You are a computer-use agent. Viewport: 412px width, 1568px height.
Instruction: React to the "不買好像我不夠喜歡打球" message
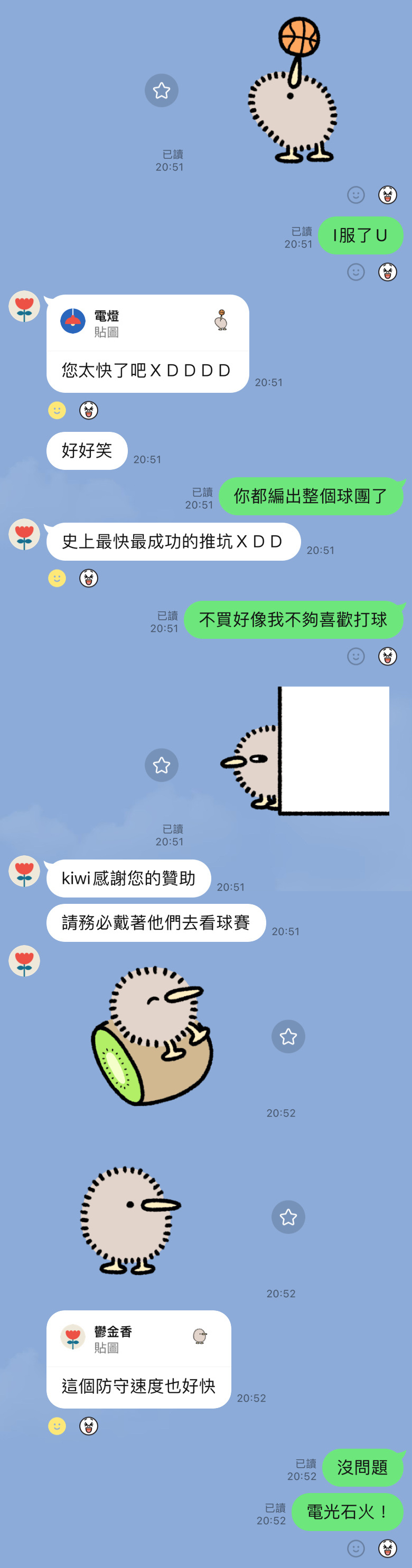tap(356, 656)
